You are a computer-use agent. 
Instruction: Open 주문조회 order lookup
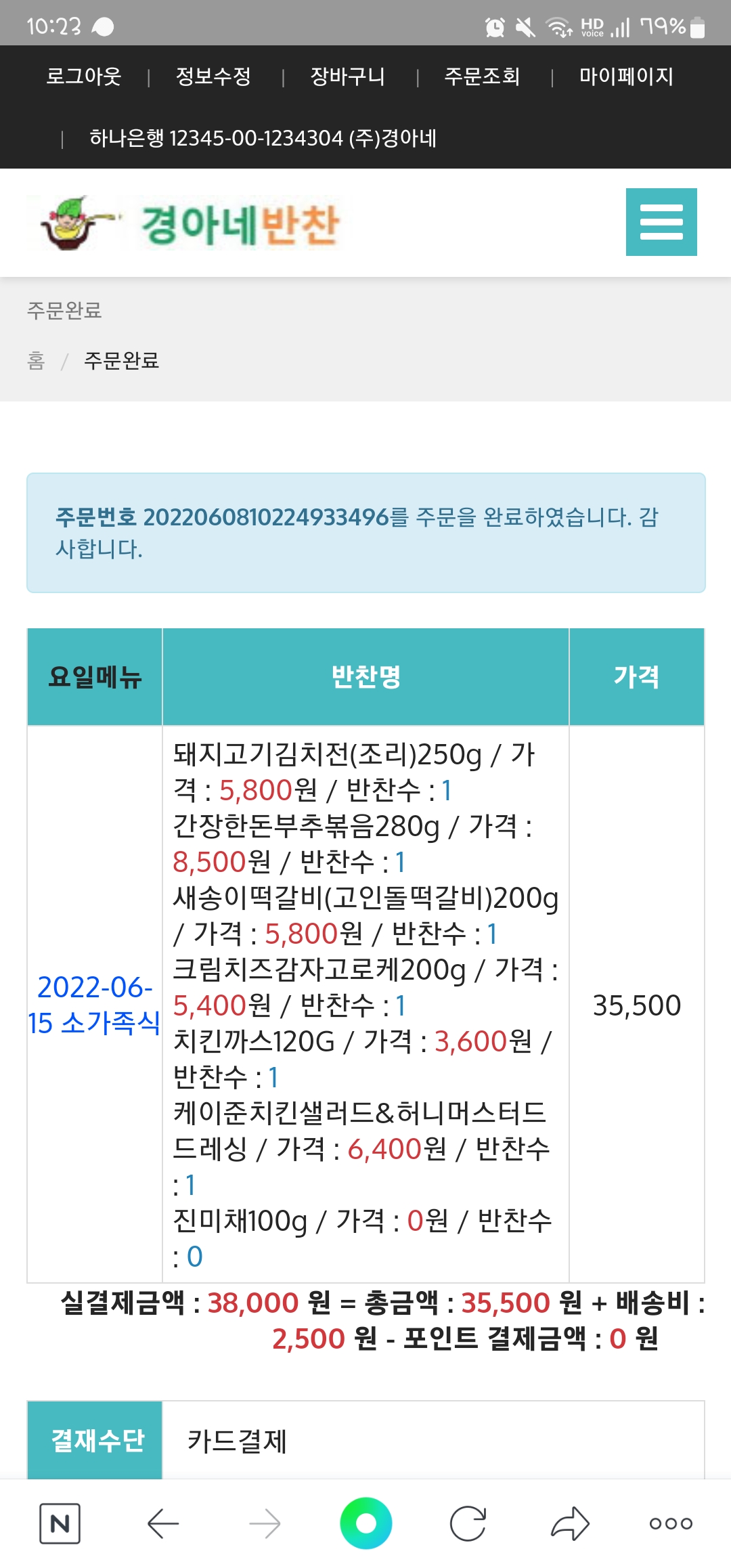[482, 77]
